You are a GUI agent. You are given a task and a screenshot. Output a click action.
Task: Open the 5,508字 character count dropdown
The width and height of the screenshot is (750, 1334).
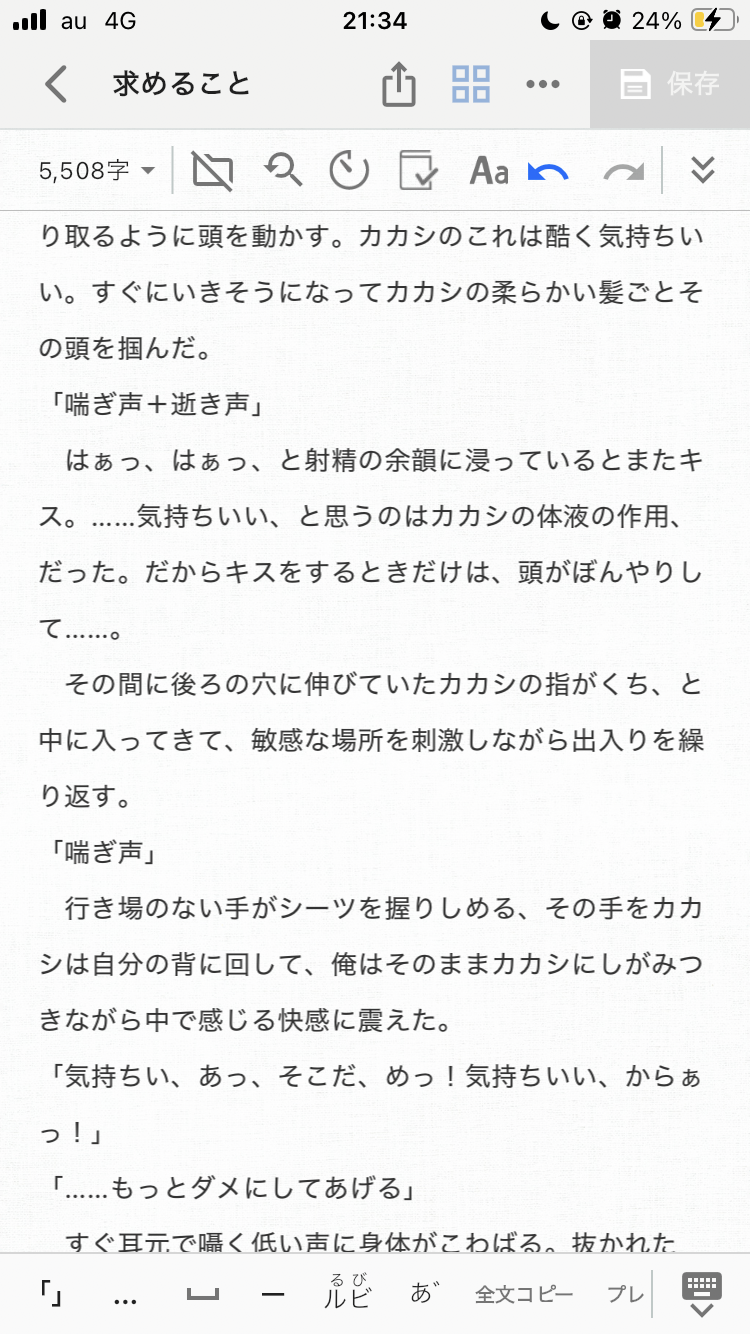(97, 171)
